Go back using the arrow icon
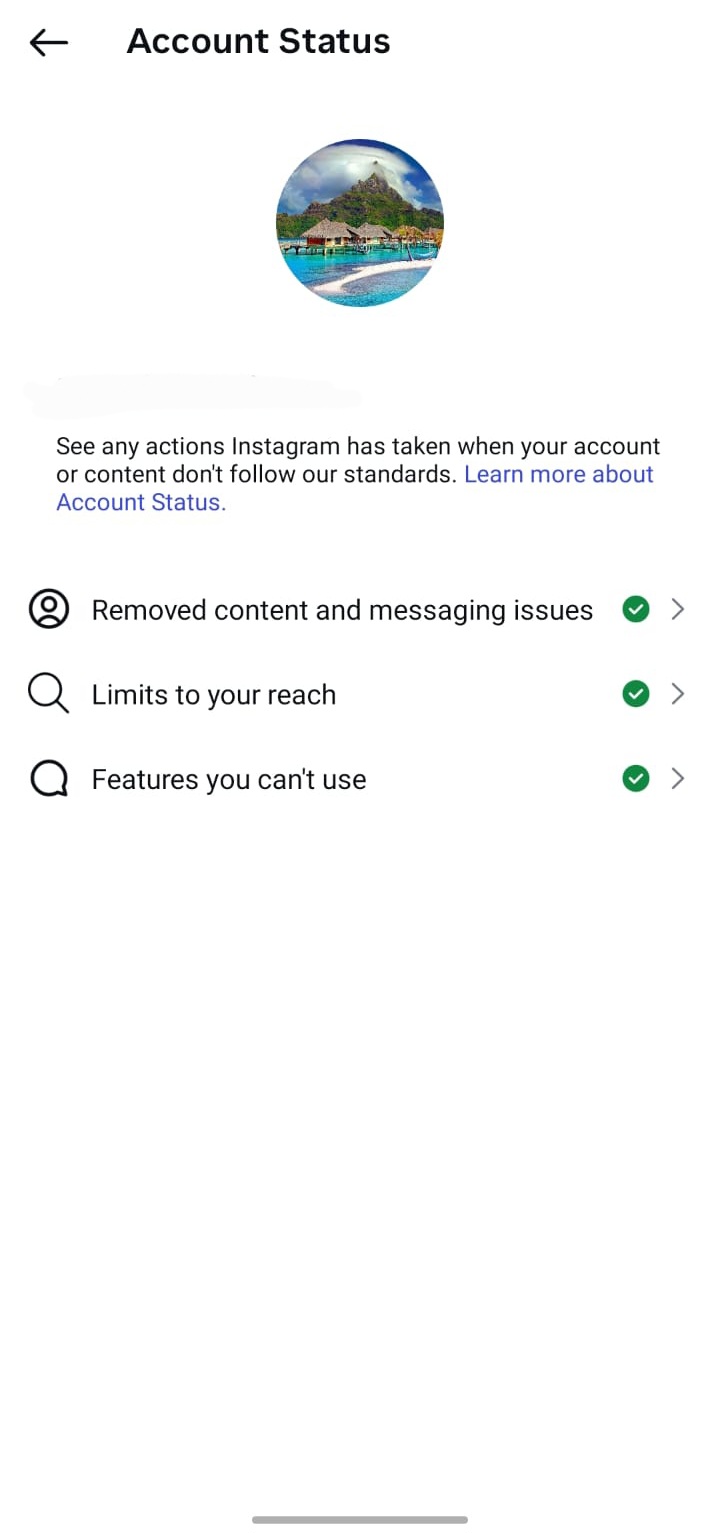This screenshot has height=1533, width=720. point(48,42)
